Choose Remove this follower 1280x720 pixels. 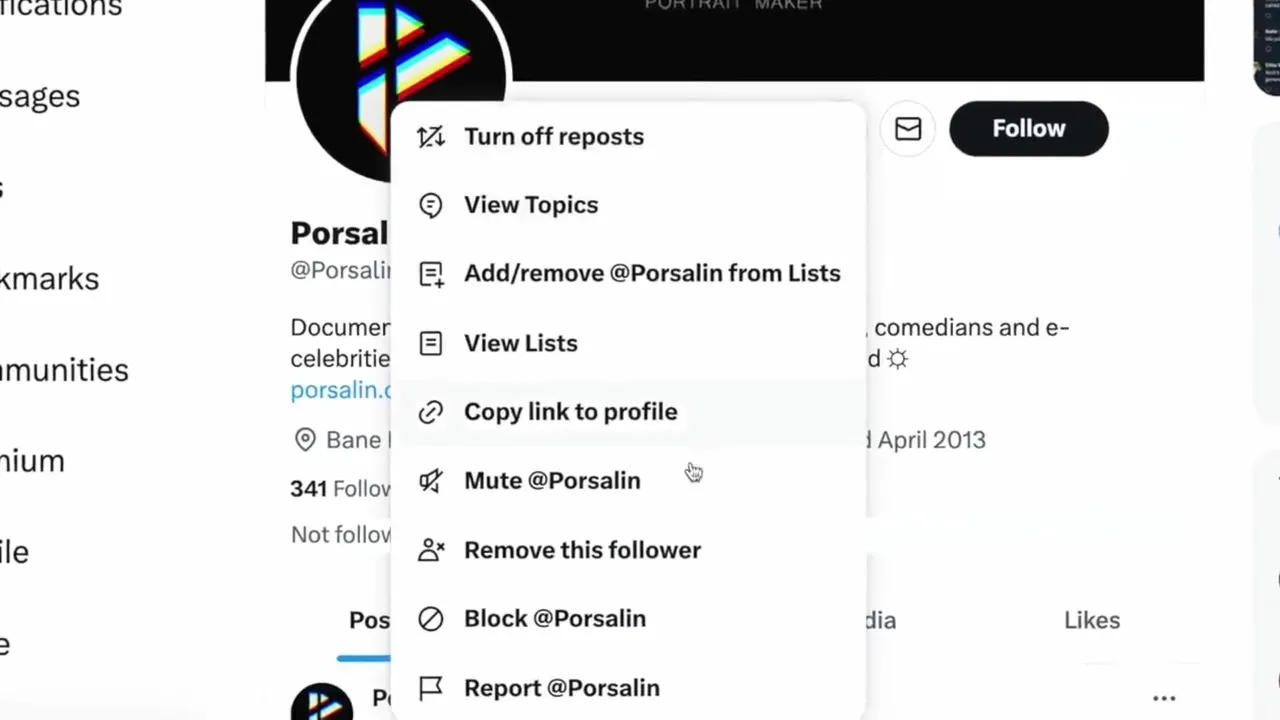coord(582,550)
